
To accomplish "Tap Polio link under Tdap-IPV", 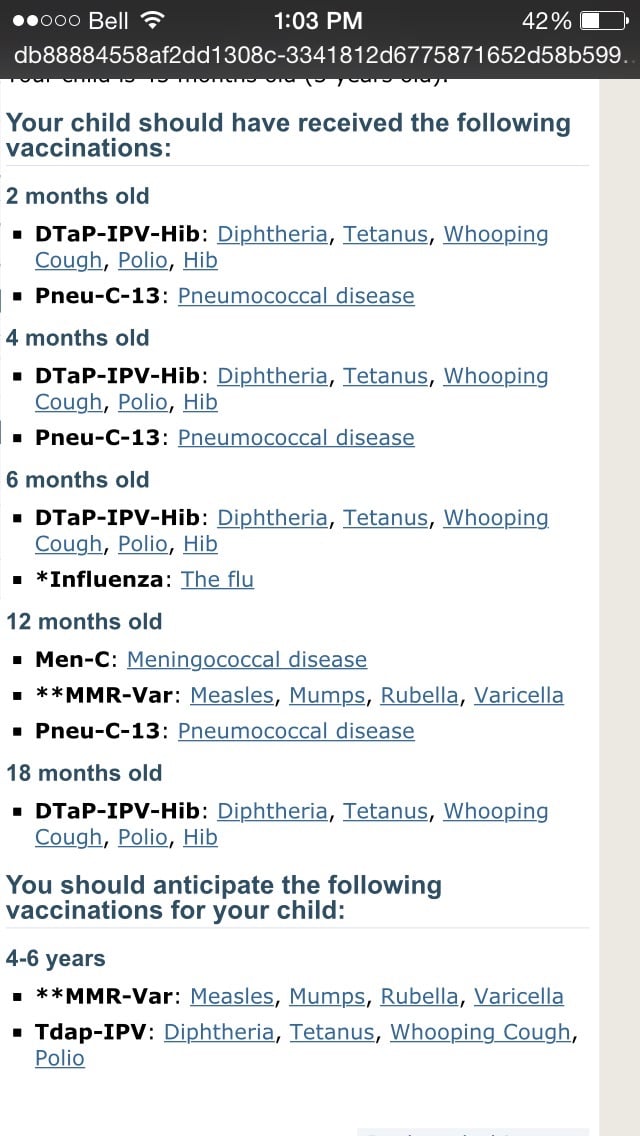I will 60,1058.
